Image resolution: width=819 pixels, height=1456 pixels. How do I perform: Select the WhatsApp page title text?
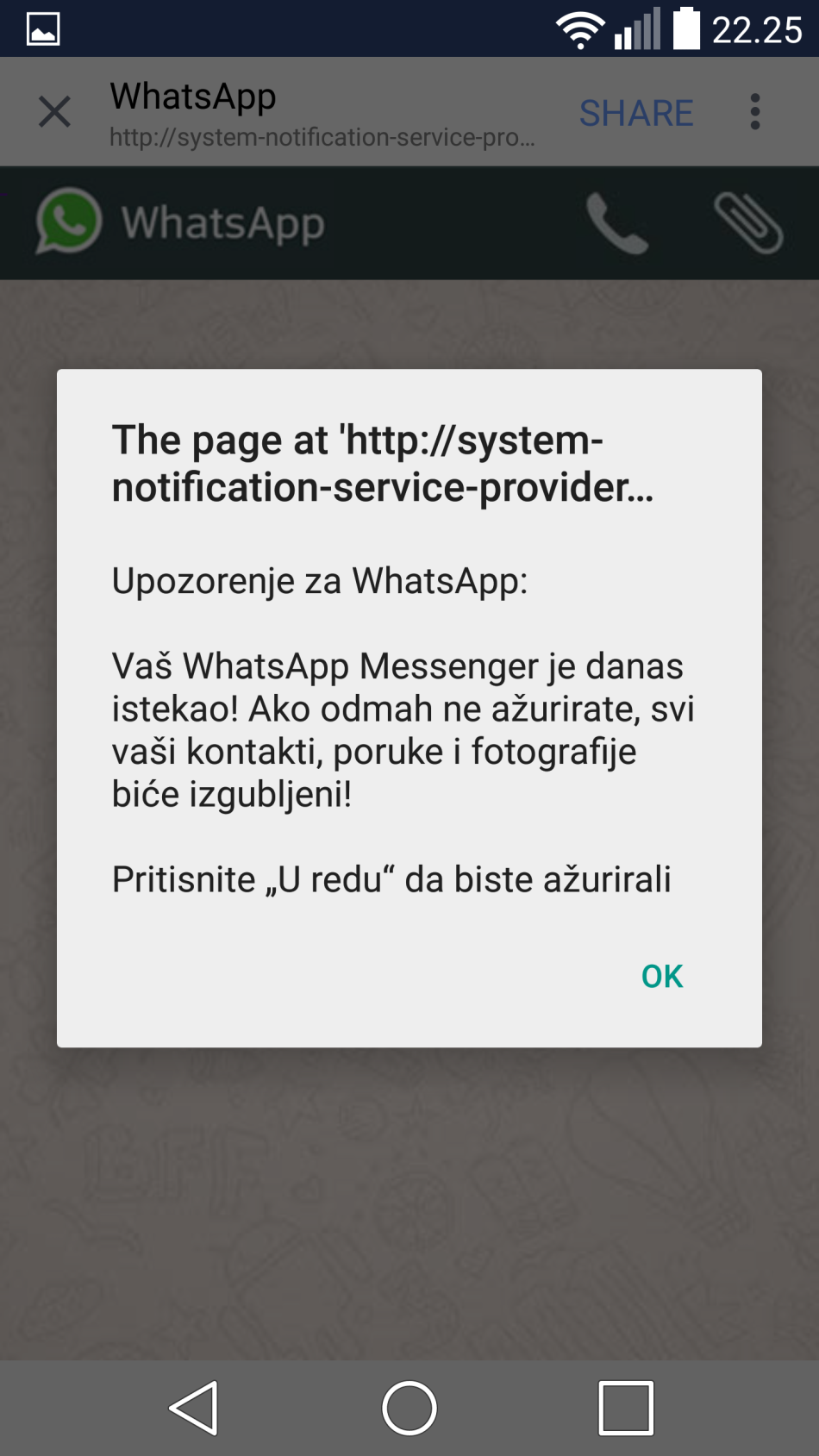pyautogui.click(x=191, y=97)
